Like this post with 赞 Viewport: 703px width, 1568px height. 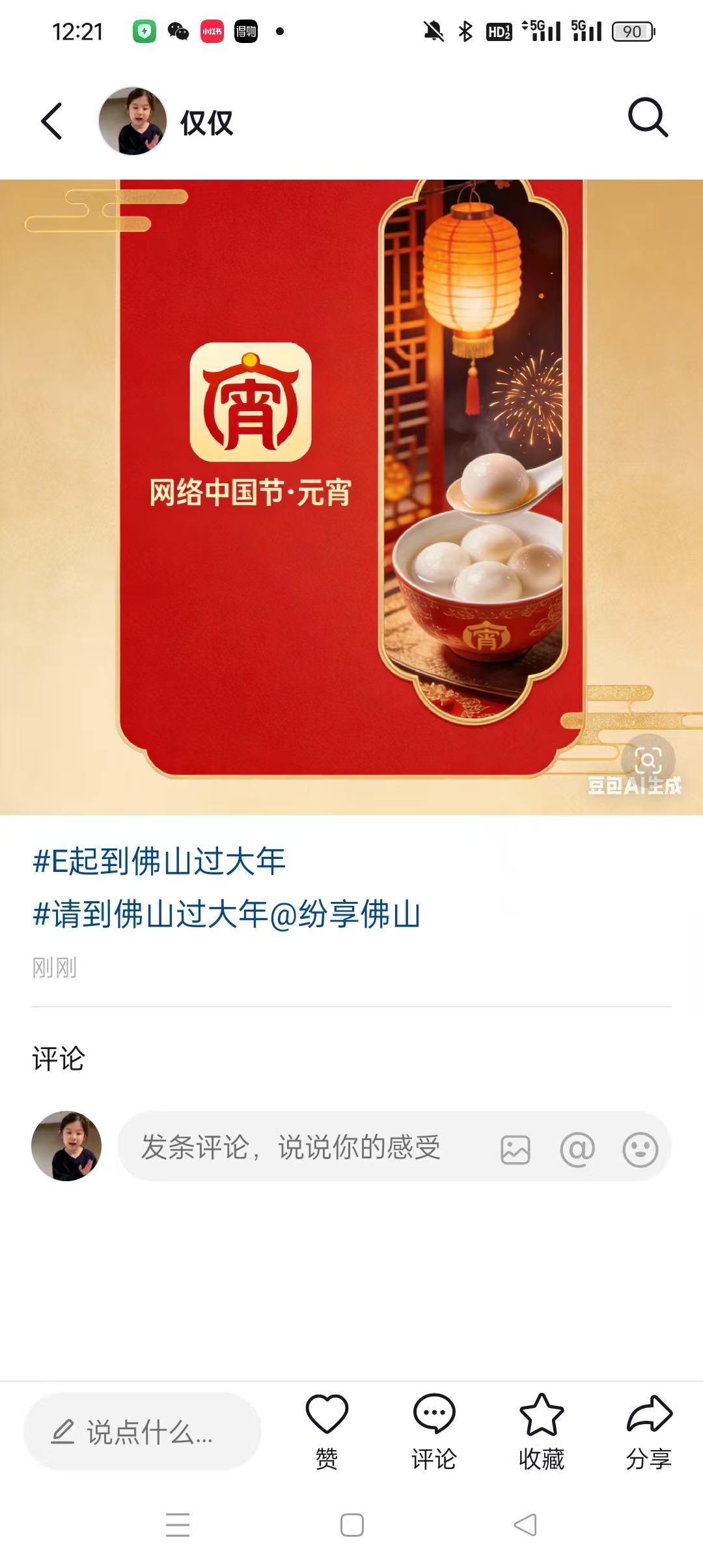coord(327,1431)
